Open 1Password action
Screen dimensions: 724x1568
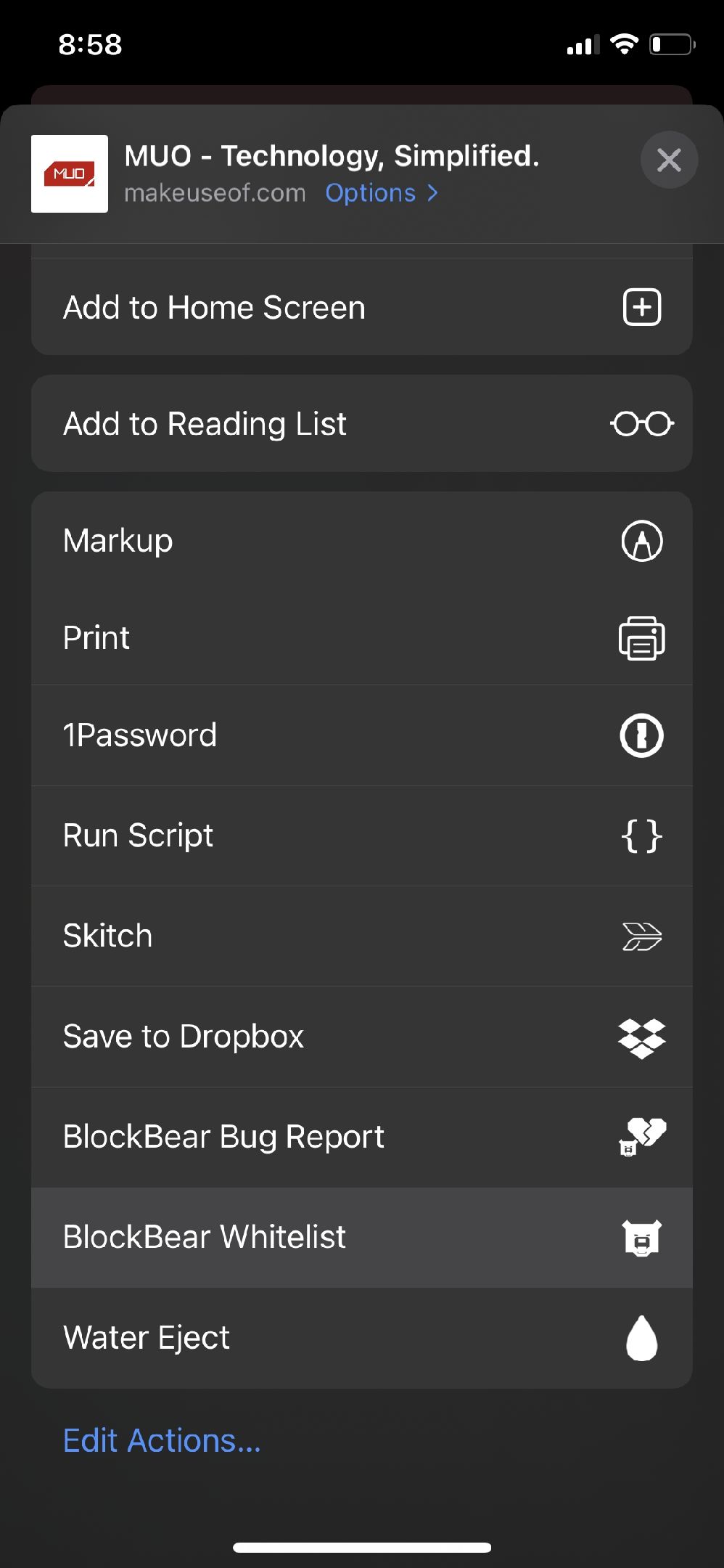361,735
